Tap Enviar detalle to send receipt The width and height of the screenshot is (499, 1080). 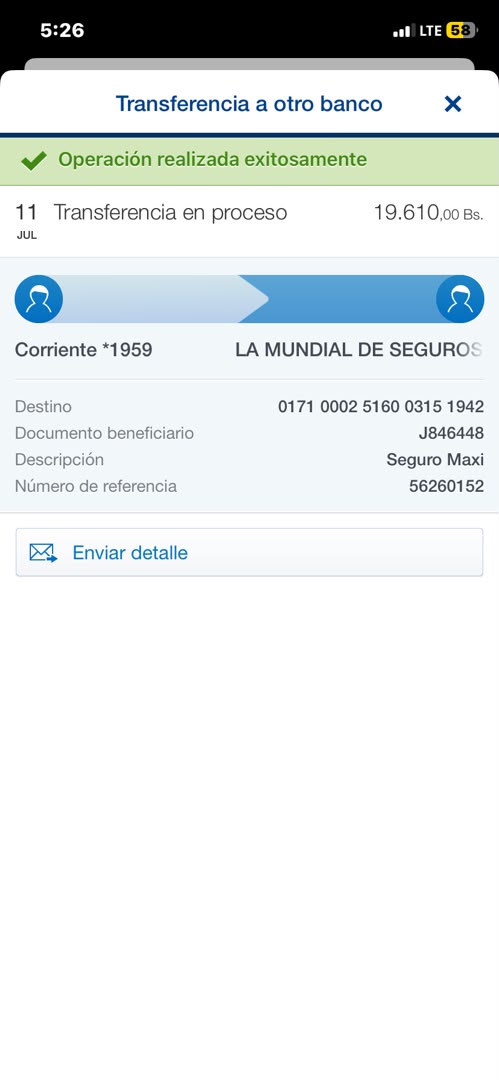(250, 552)
